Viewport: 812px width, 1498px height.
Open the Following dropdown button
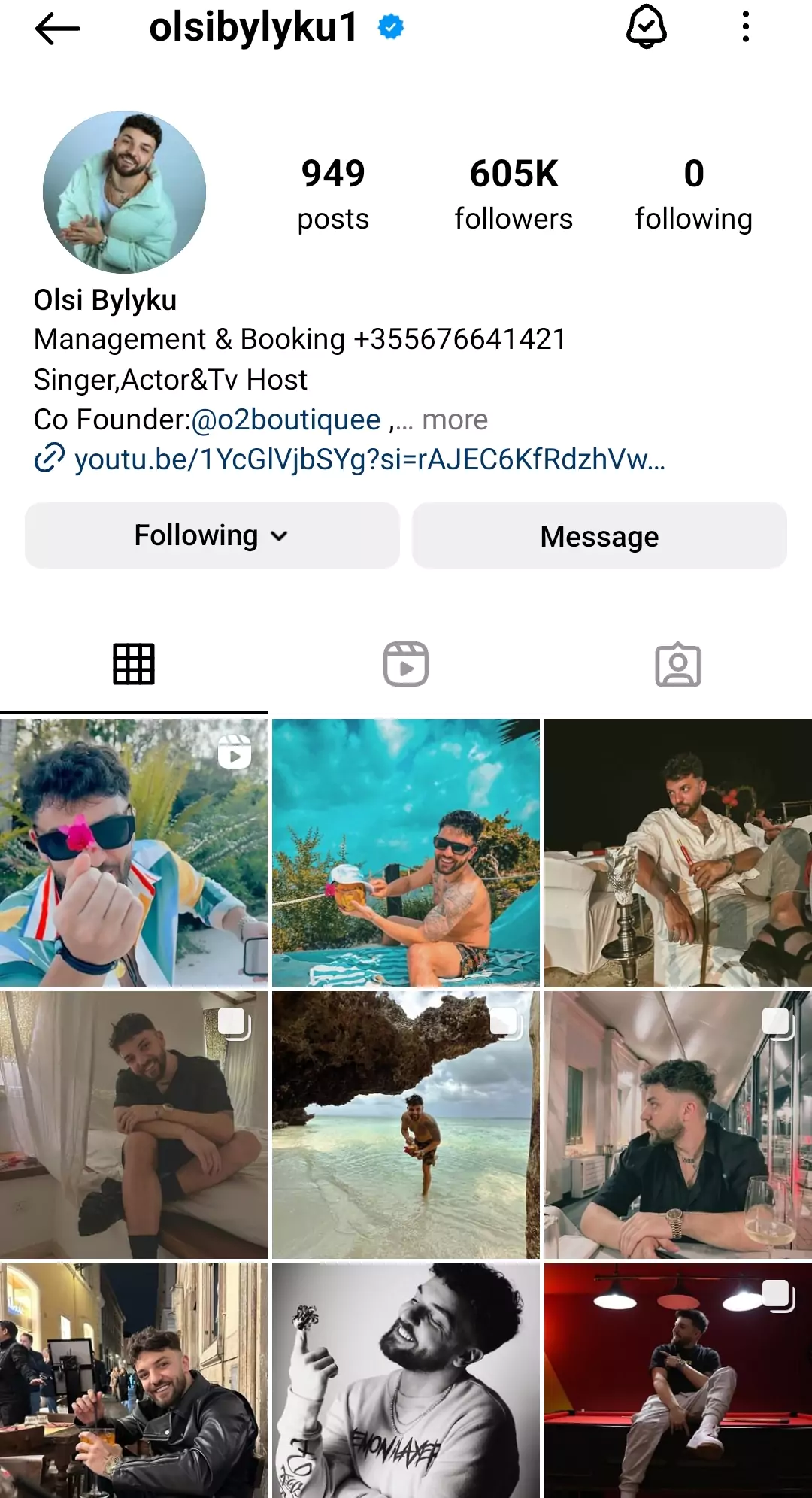(212, 535)
